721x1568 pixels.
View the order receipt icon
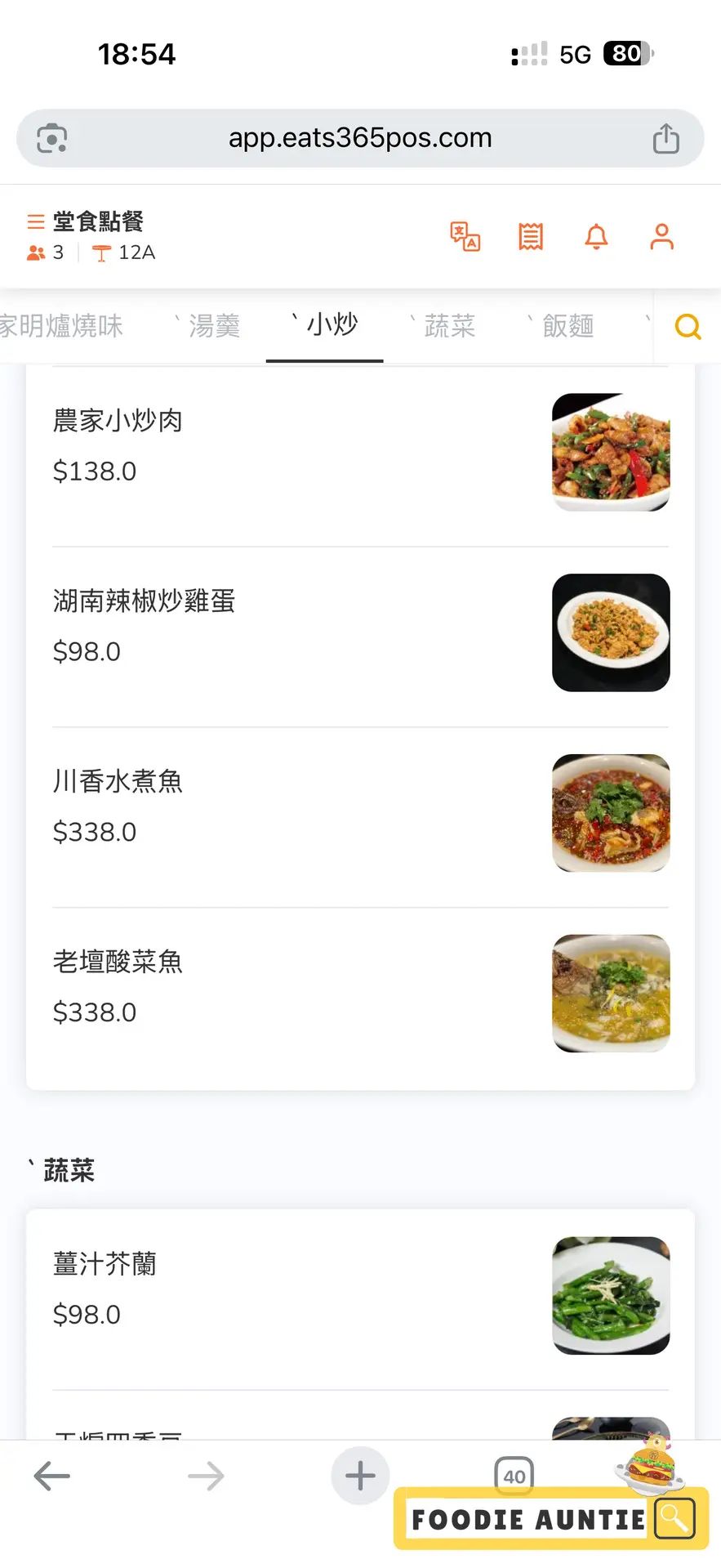(x=531, y=237)
